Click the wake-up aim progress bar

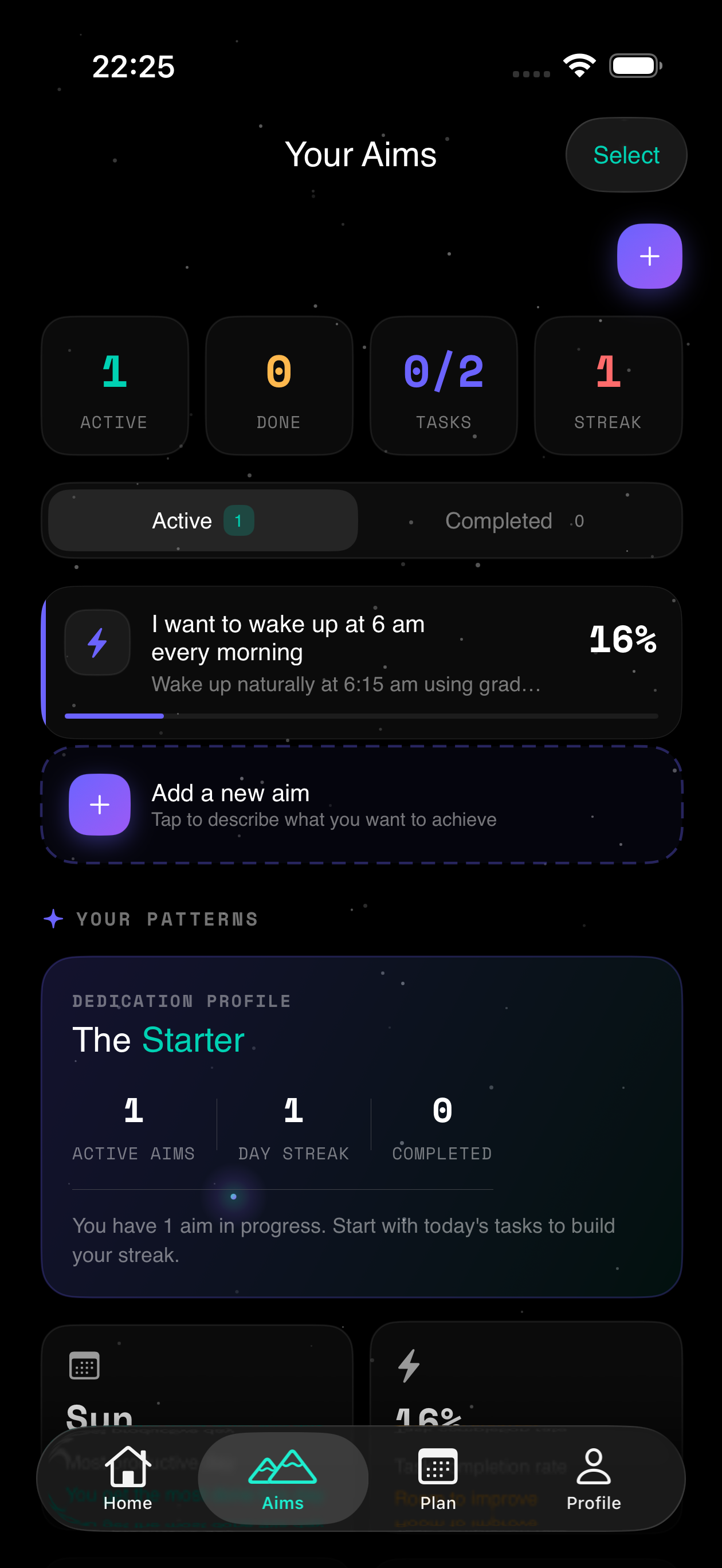(361, 716)
